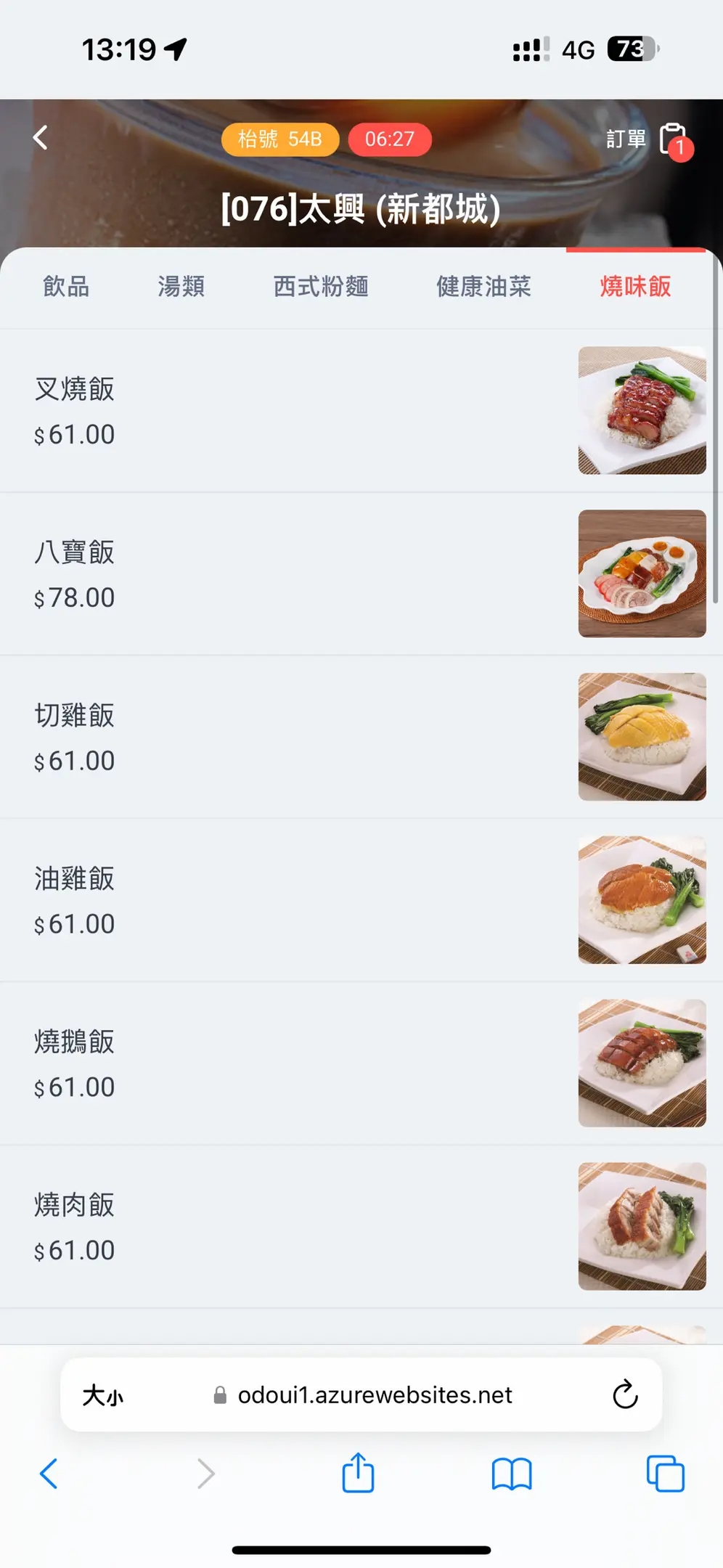Switch to the 飲品 tab
This screenshot has height=1568, width=723.
[66, 287]
